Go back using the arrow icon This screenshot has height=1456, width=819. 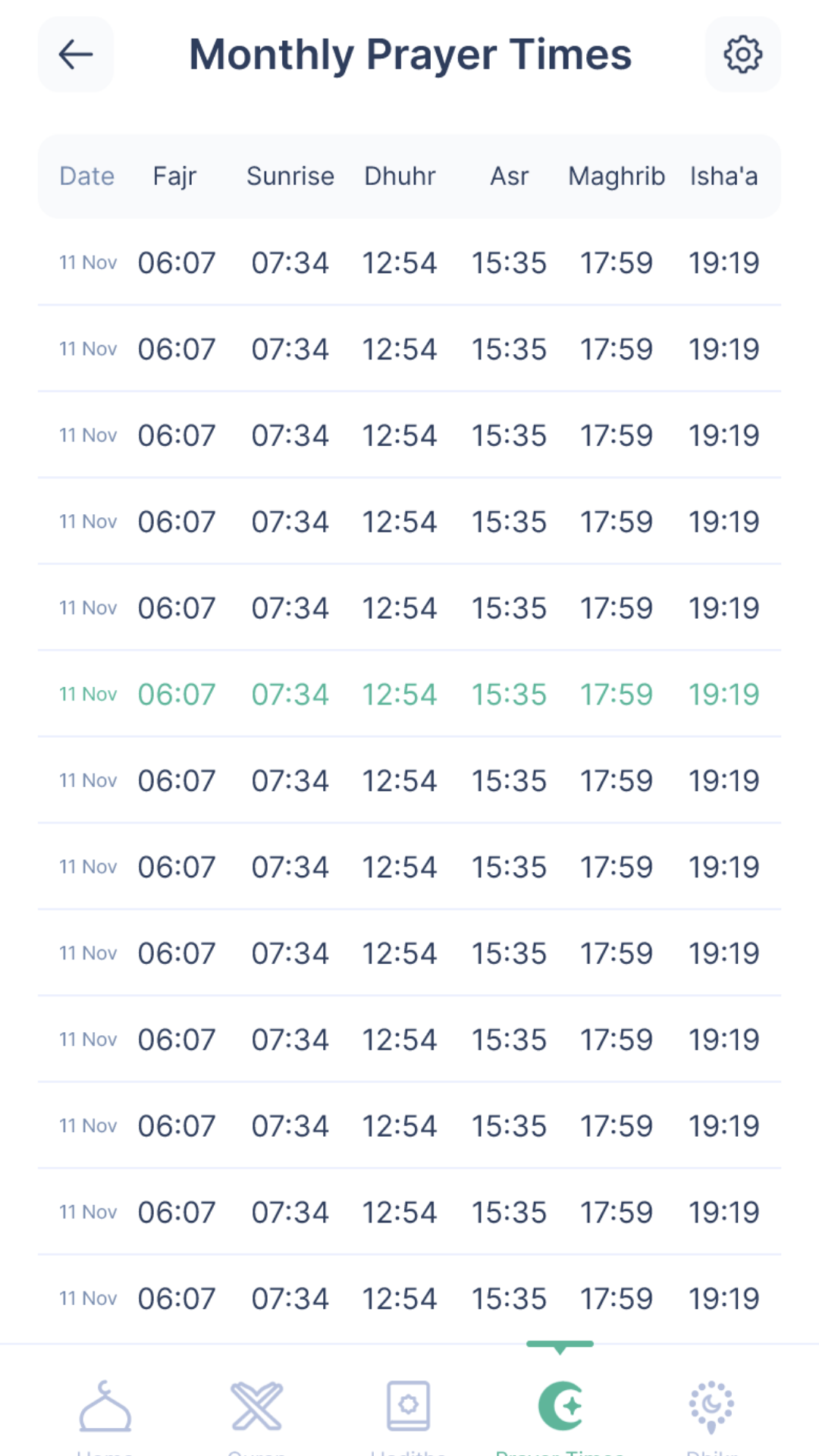pyautogui.click(x=75, y=54)
